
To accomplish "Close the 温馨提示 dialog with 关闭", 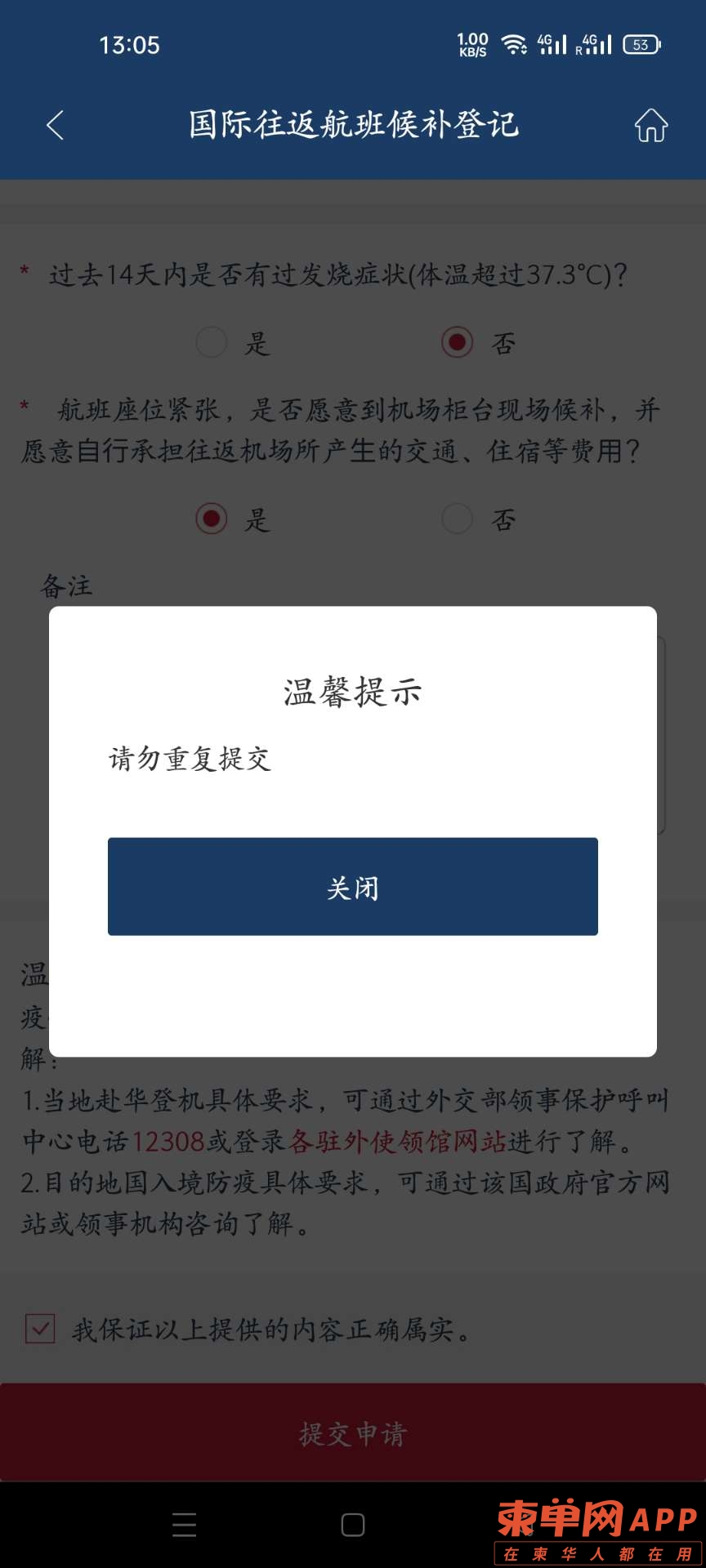I will click(x=352, y=886).
